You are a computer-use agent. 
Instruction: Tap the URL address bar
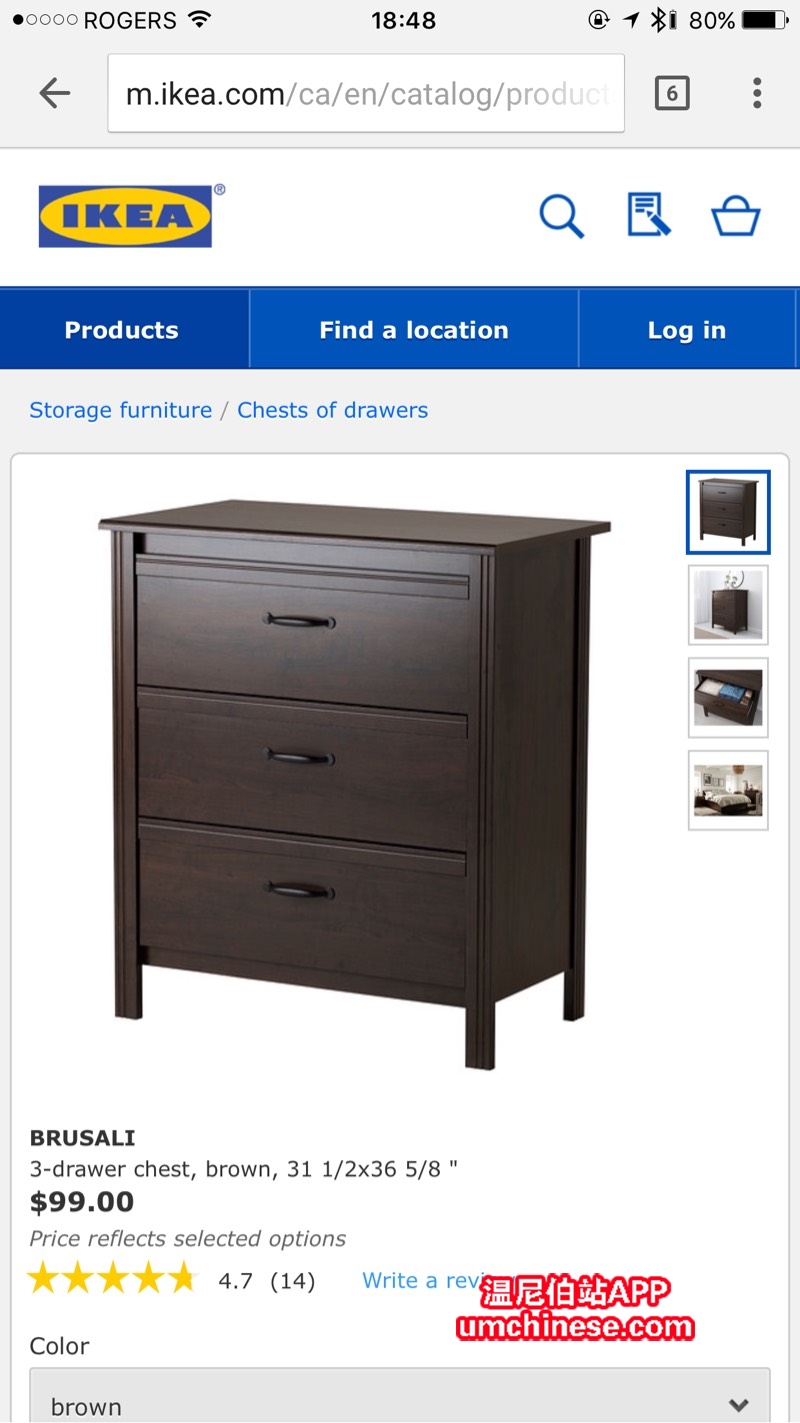(366, 94)
